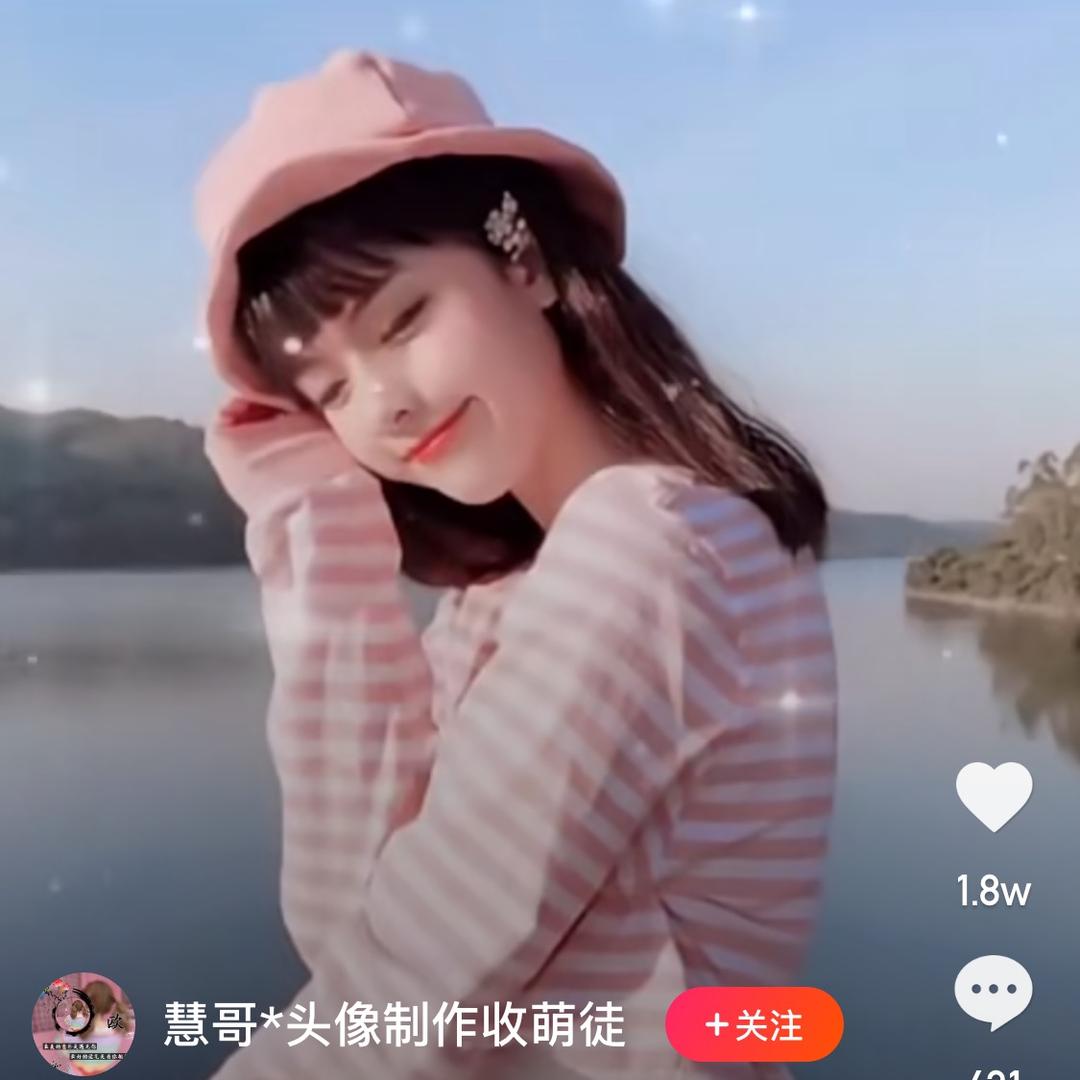Open the 慧哥 creator profile avatar

click(x=83, y=1022)
